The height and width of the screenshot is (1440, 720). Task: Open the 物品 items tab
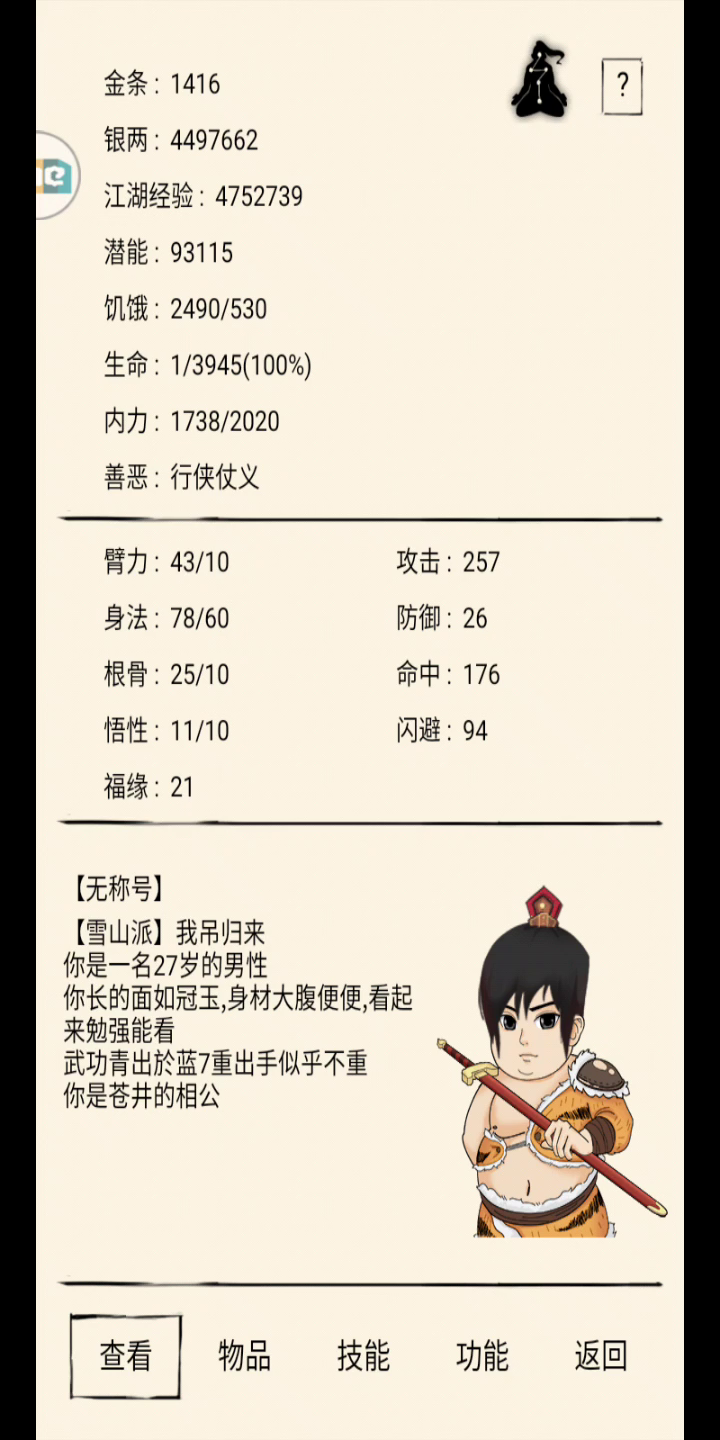[x=245, y=1356]
